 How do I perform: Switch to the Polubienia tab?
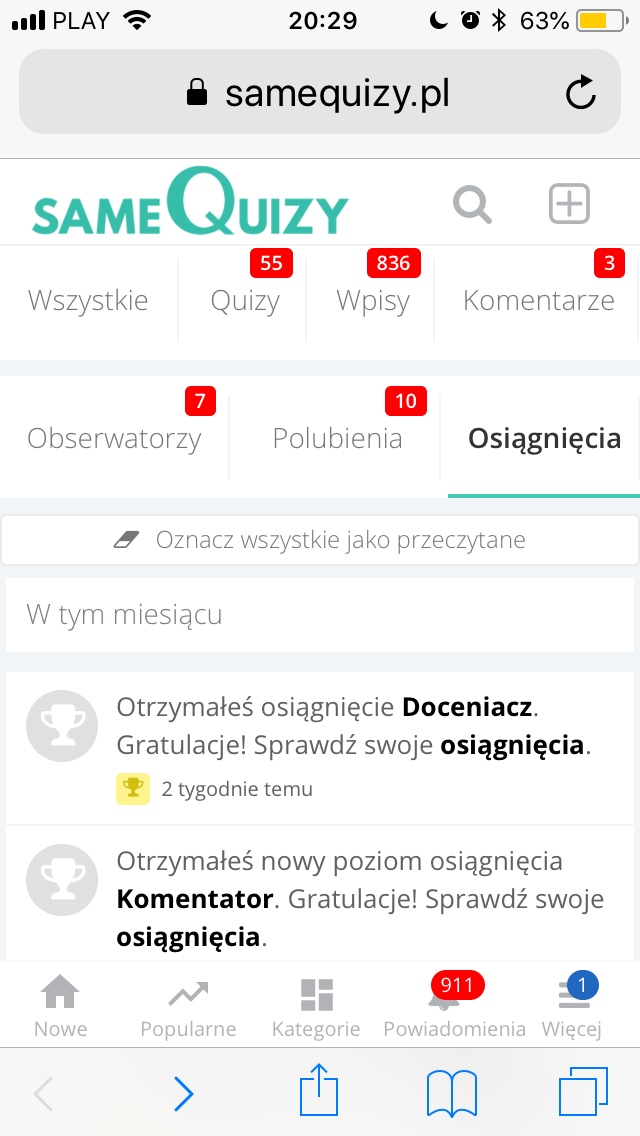[x=337, y=438]
